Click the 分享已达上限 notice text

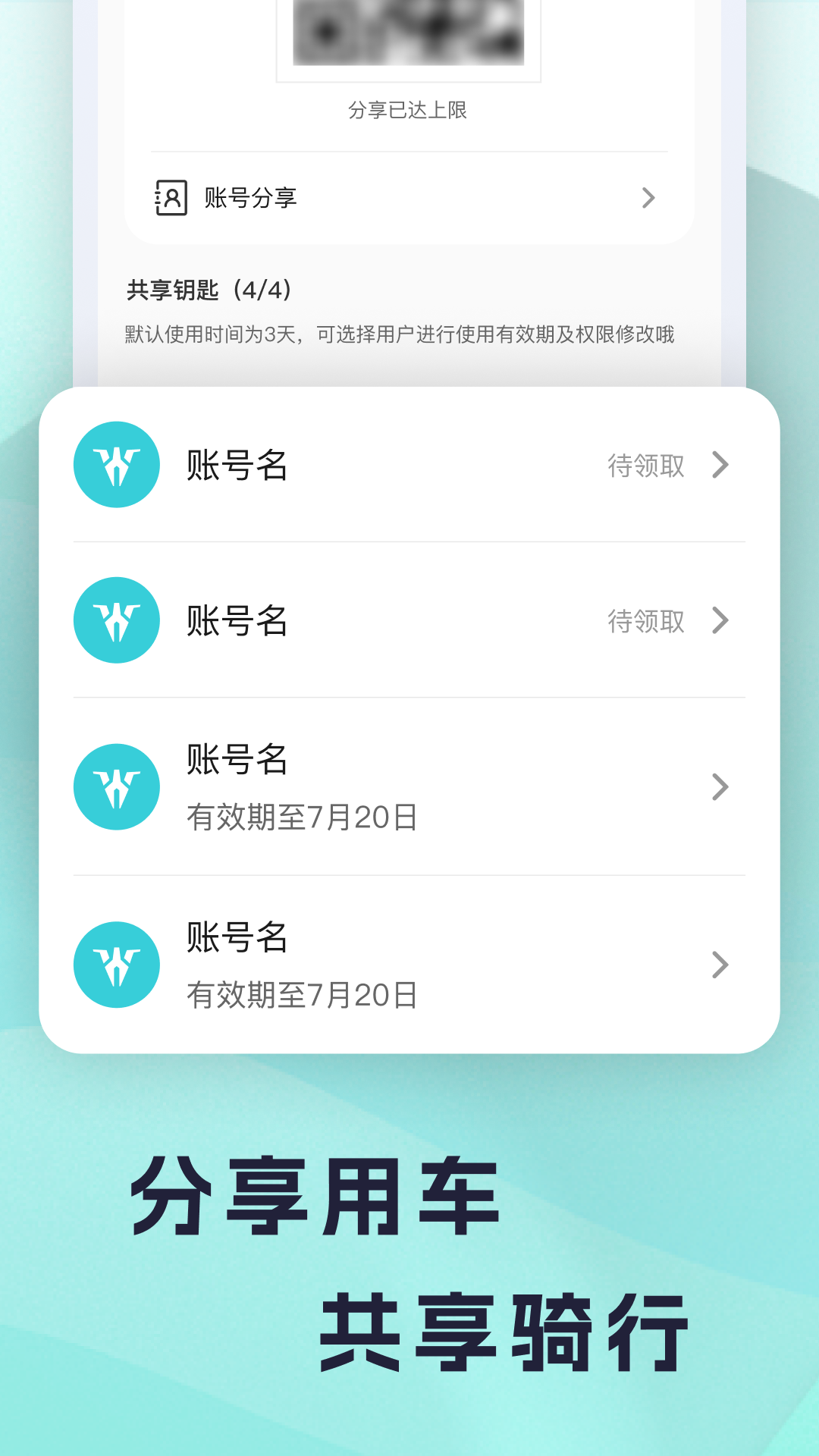point(409,111)
